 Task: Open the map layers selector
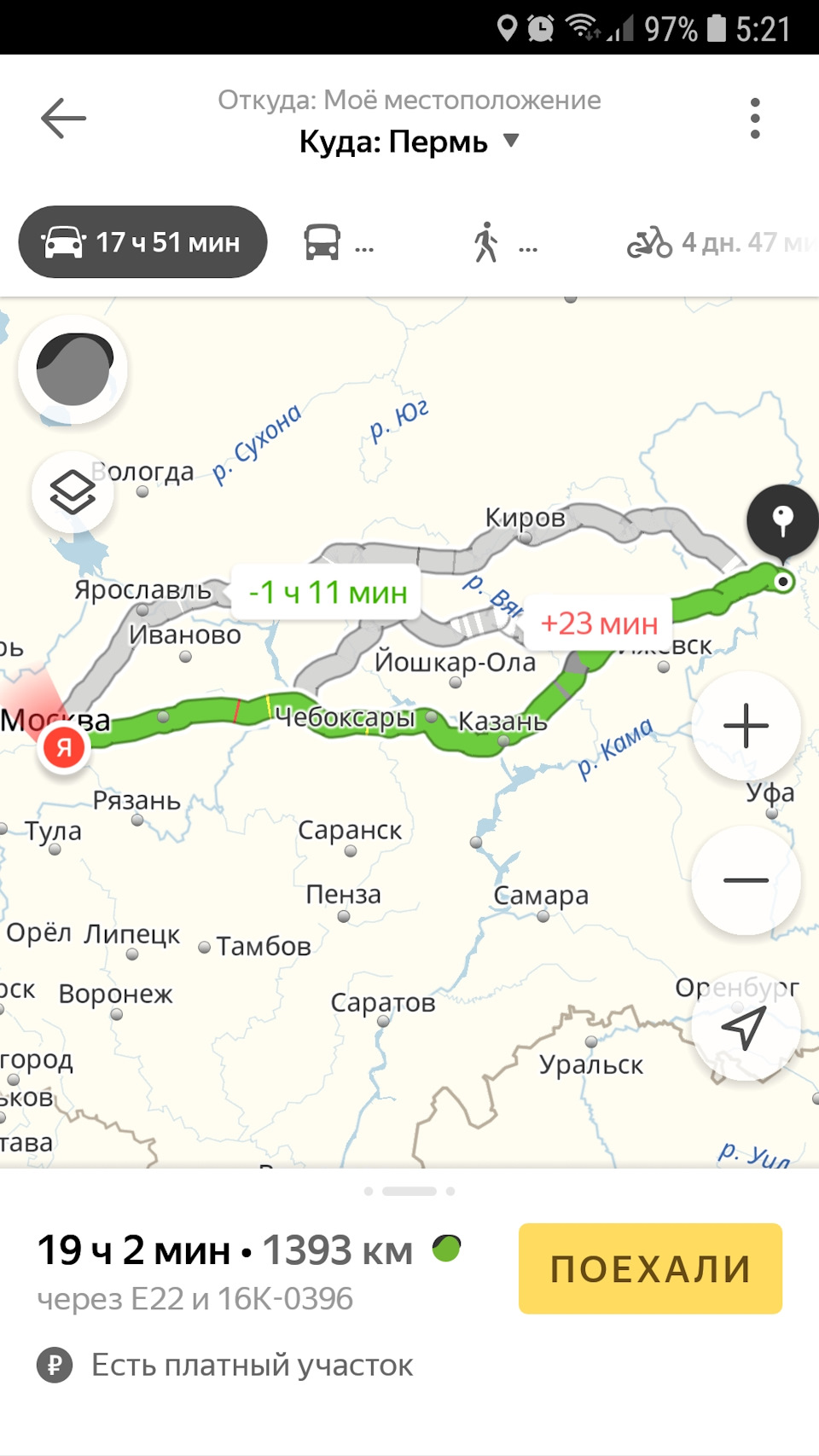[73, 492]
